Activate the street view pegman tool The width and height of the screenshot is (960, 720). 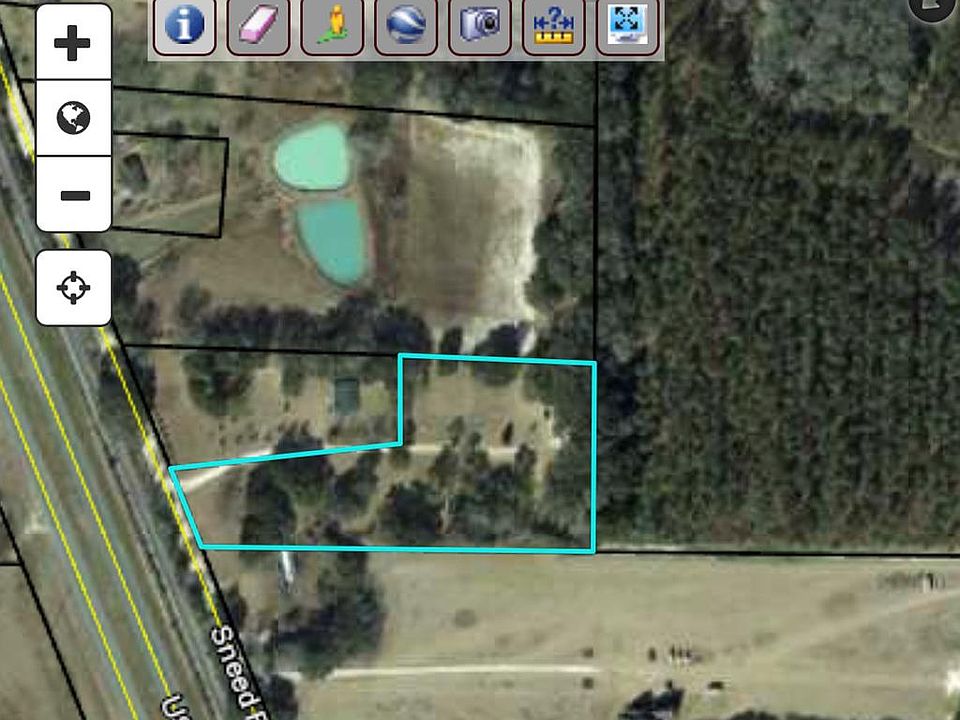point(332,26)
